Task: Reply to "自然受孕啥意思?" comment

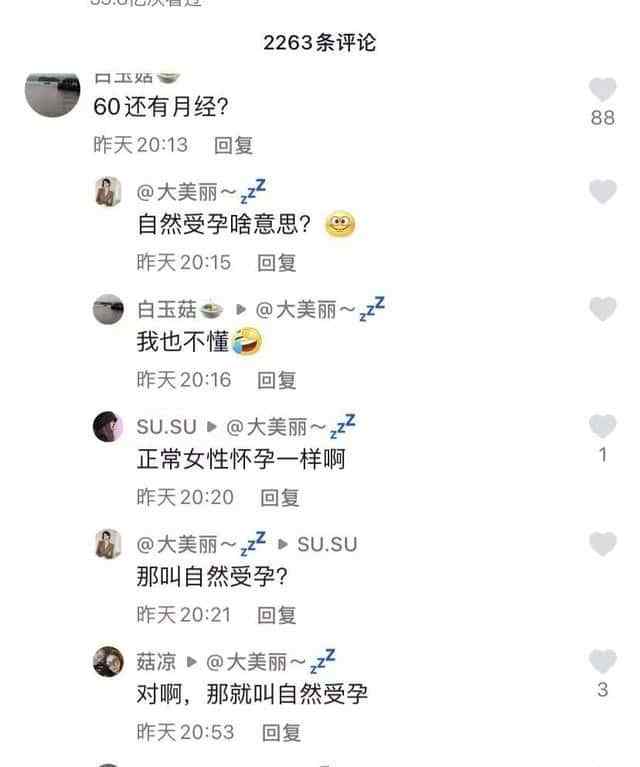Action: 277,262
